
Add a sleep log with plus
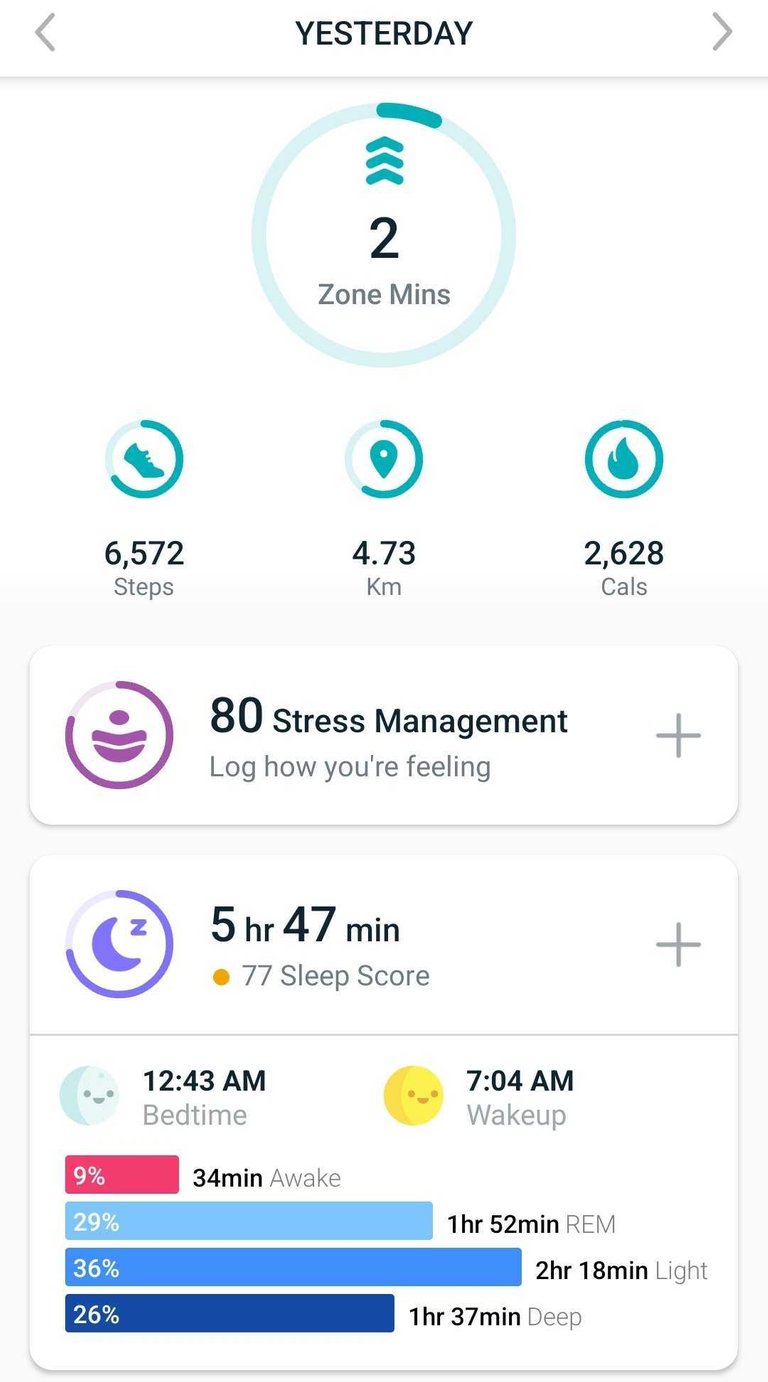(x=678, y=944)
